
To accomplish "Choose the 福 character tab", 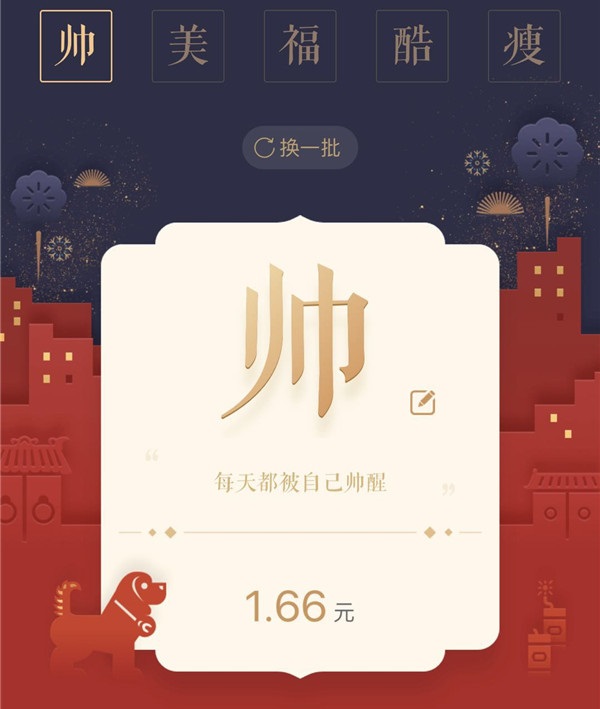I will point(300,46).
